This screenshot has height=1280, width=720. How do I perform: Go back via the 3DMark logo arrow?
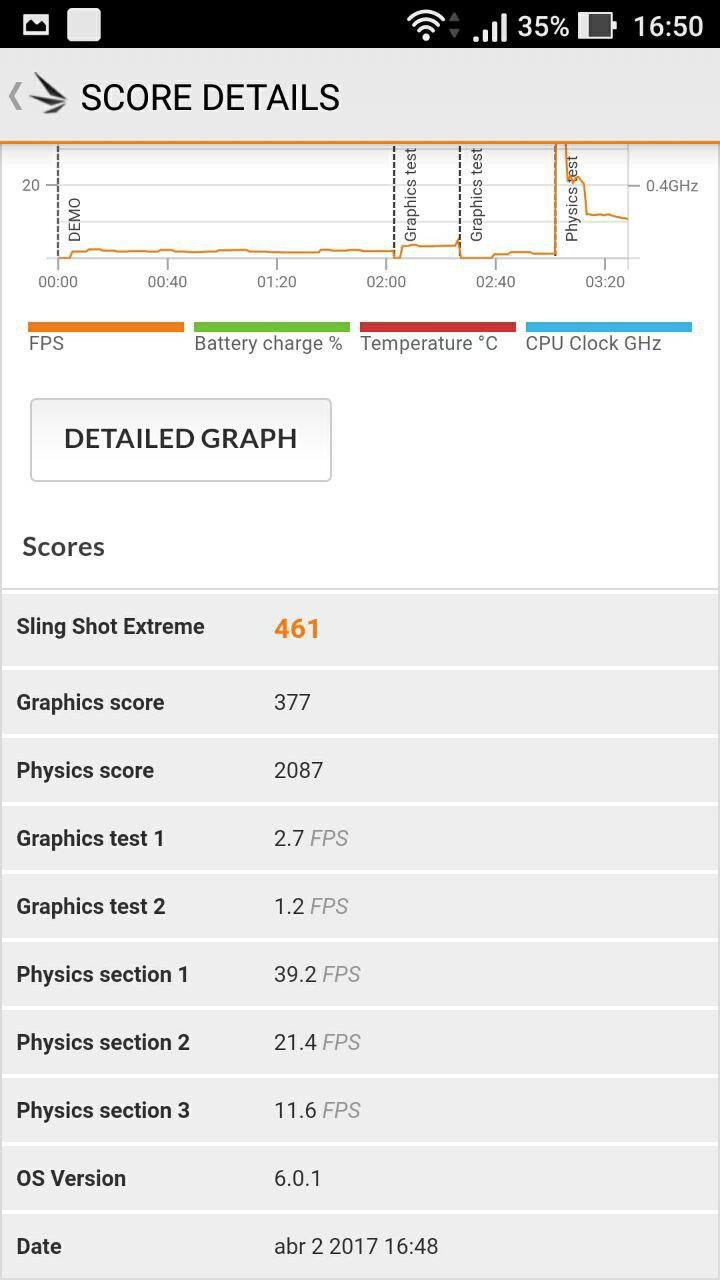(x=38, y=97)
